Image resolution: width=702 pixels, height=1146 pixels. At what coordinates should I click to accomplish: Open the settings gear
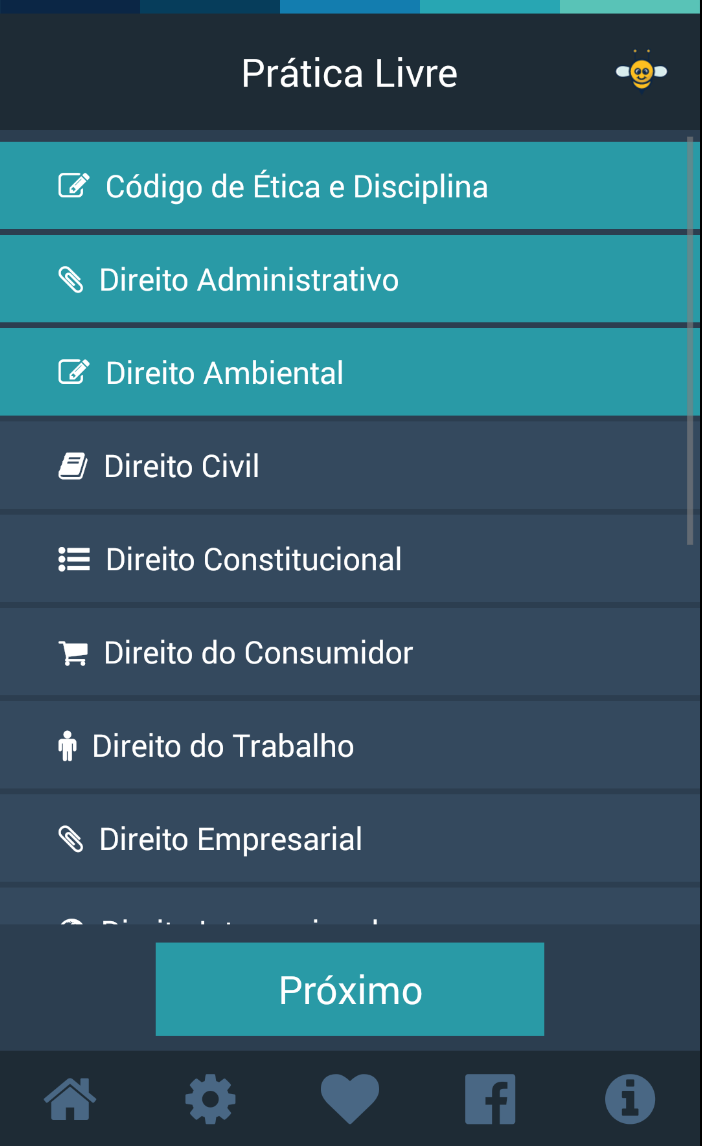[210, 1099]
